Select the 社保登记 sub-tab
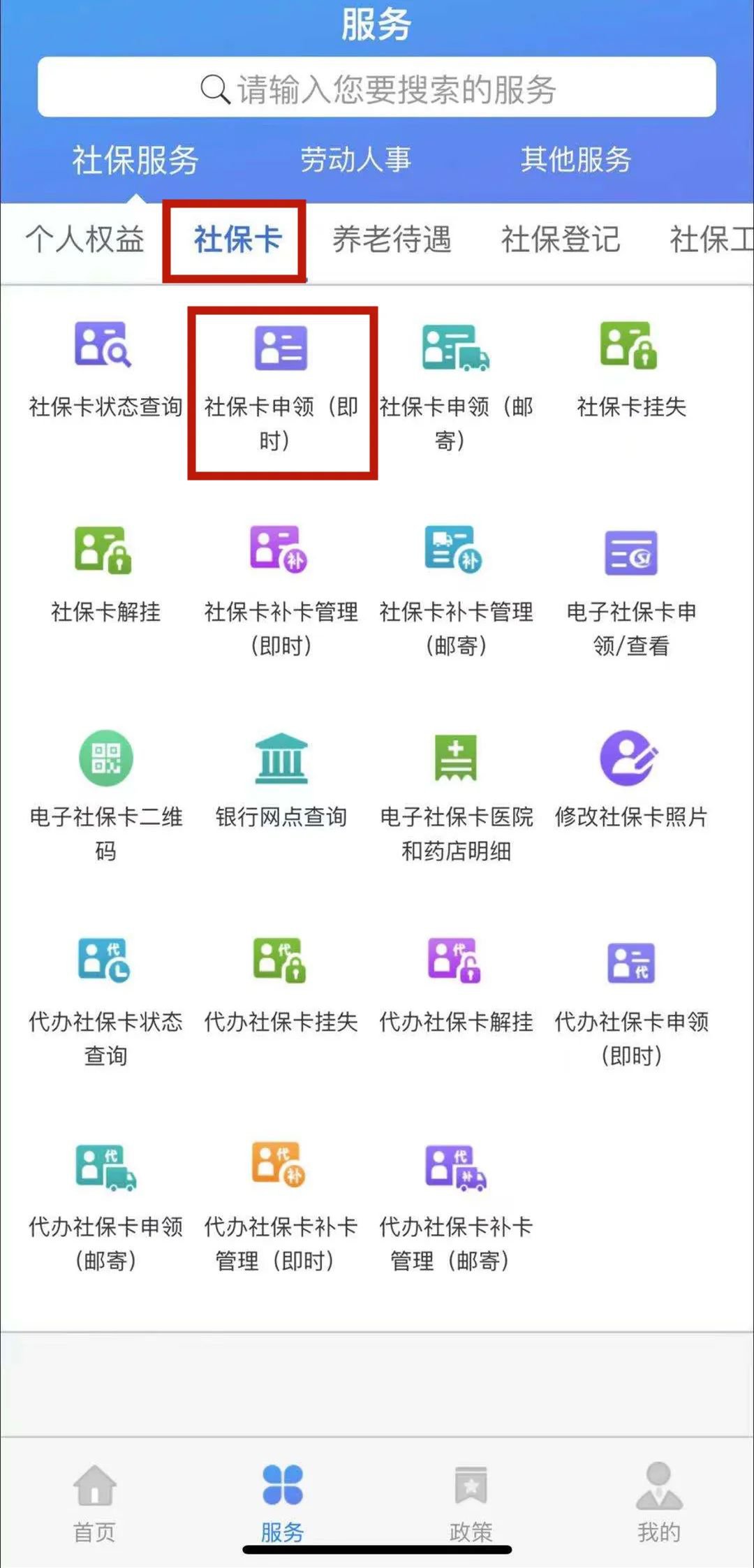 560,240
